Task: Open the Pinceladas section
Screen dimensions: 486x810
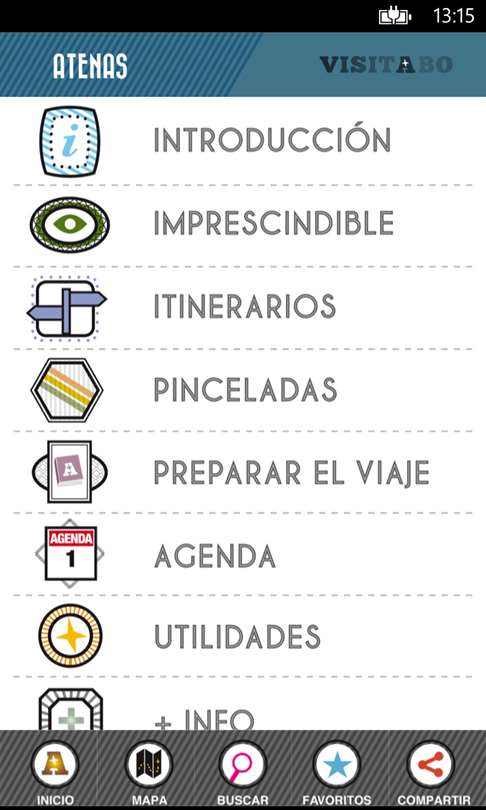Action: coord(243,390)
